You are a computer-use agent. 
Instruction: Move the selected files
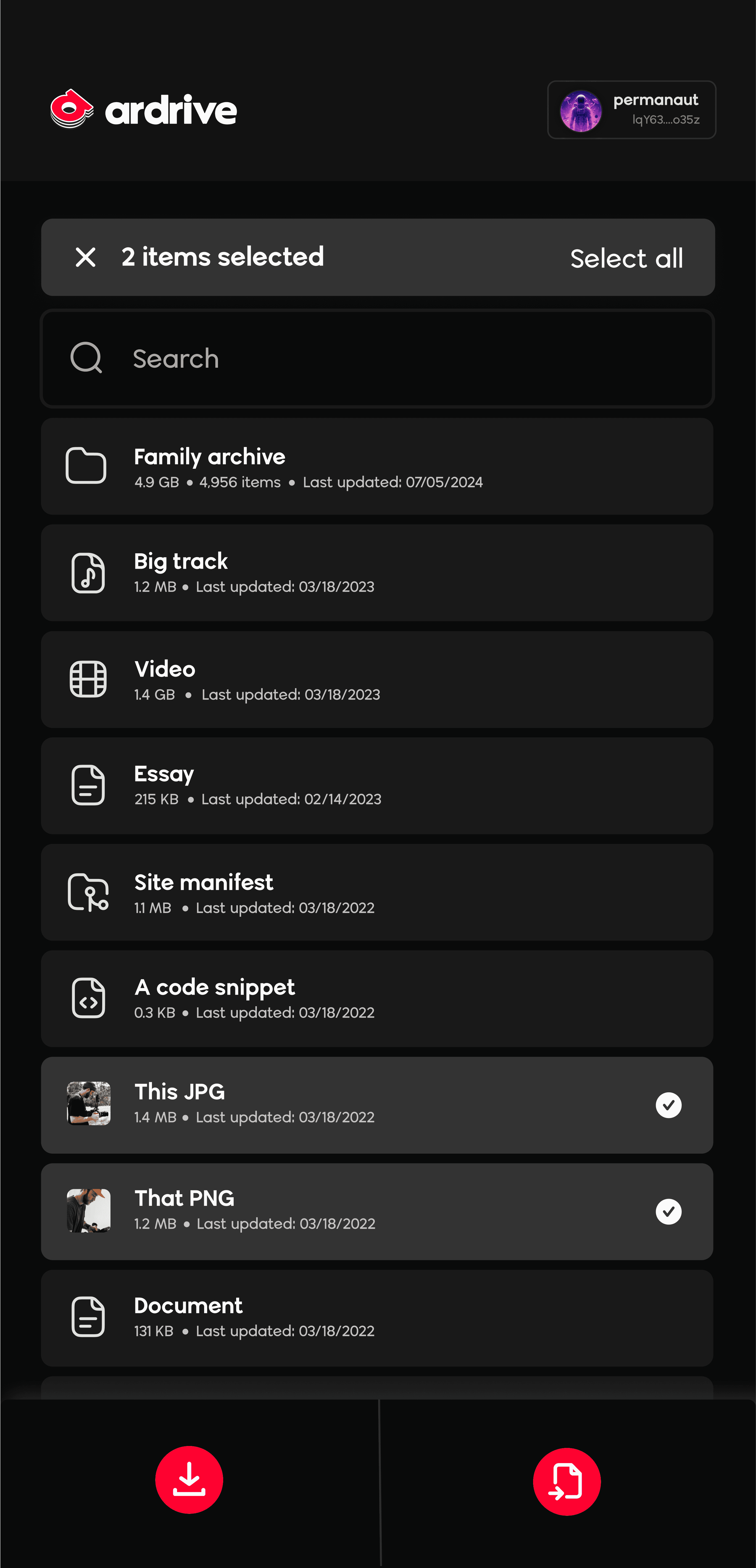[567, 1482]
